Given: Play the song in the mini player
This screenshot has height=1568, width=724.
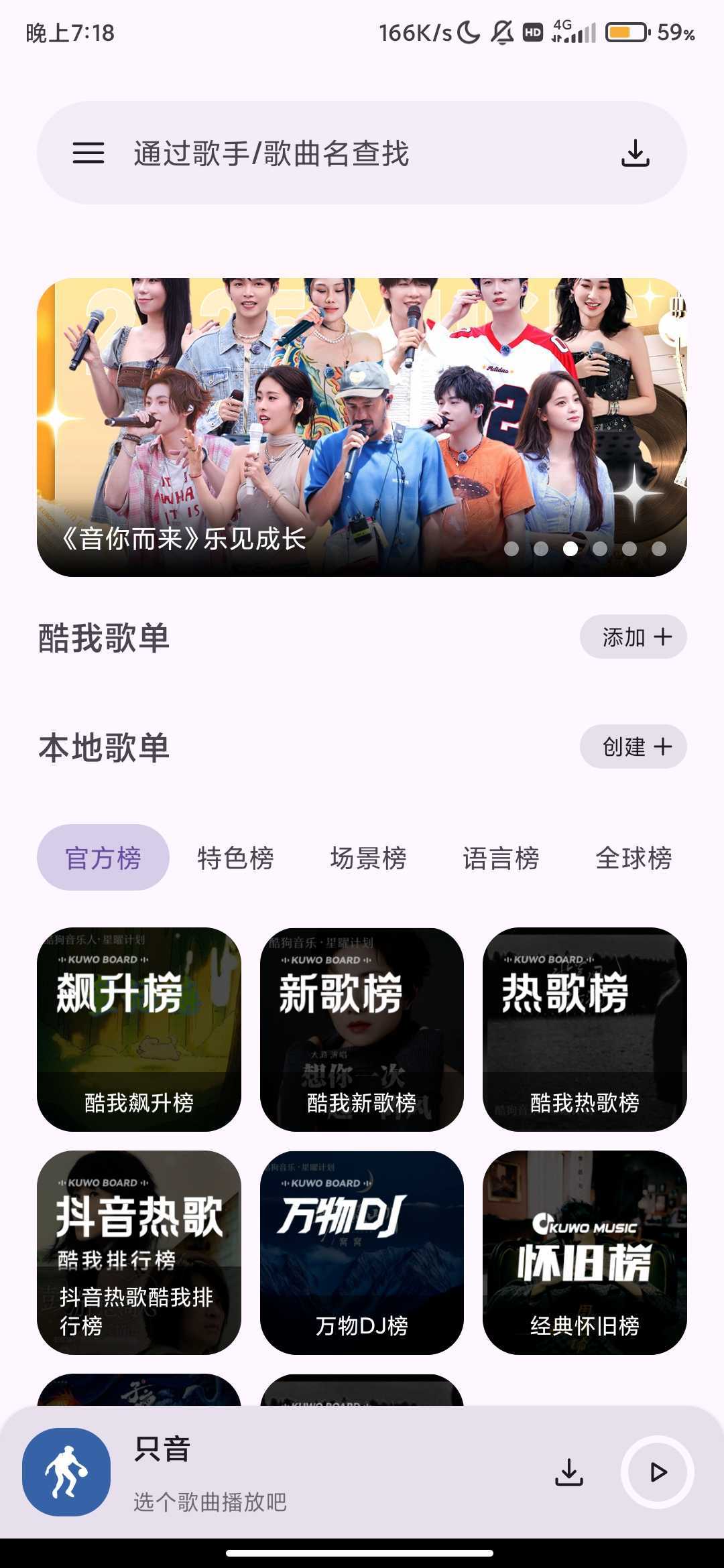Looking at the screenshot, I should tap(658, 1472).
